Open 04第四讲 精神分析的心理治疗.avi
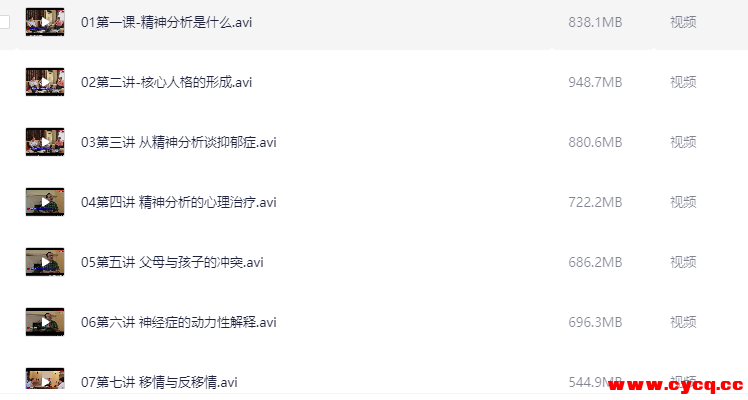748x400 pixels. point(178,202)
